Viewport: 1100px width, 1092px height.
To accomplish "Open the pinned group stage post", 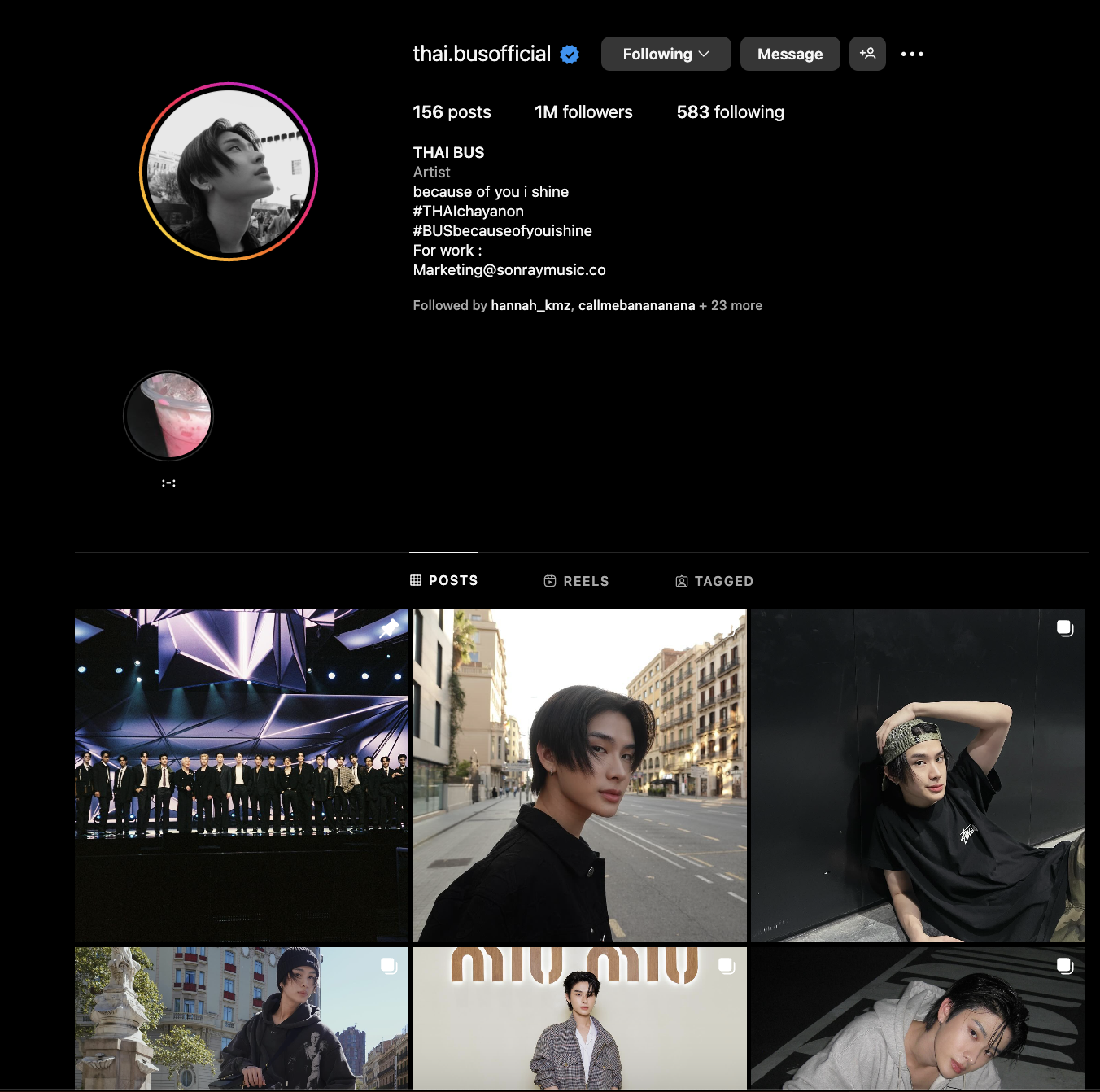I will [242, 775].
